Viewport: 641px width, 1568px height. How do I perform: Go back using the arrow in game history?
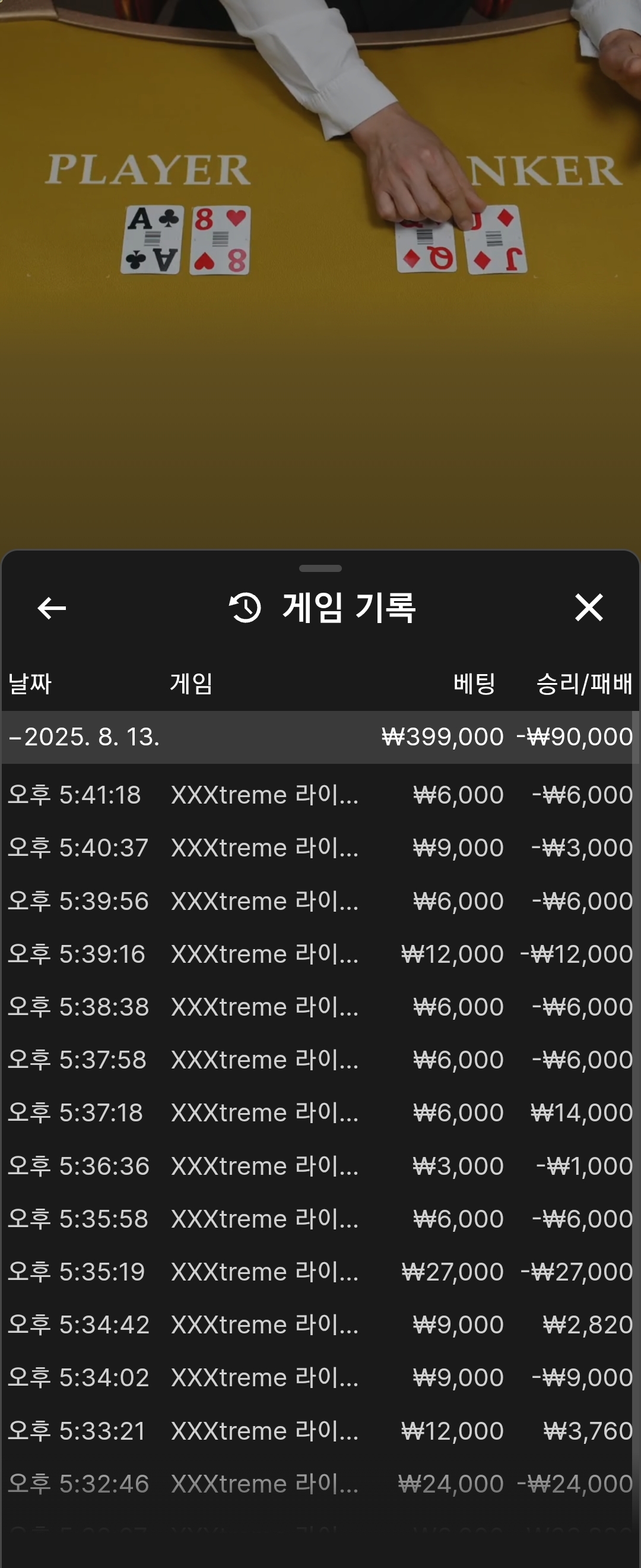pyautogui.click(x=52, y=608)
